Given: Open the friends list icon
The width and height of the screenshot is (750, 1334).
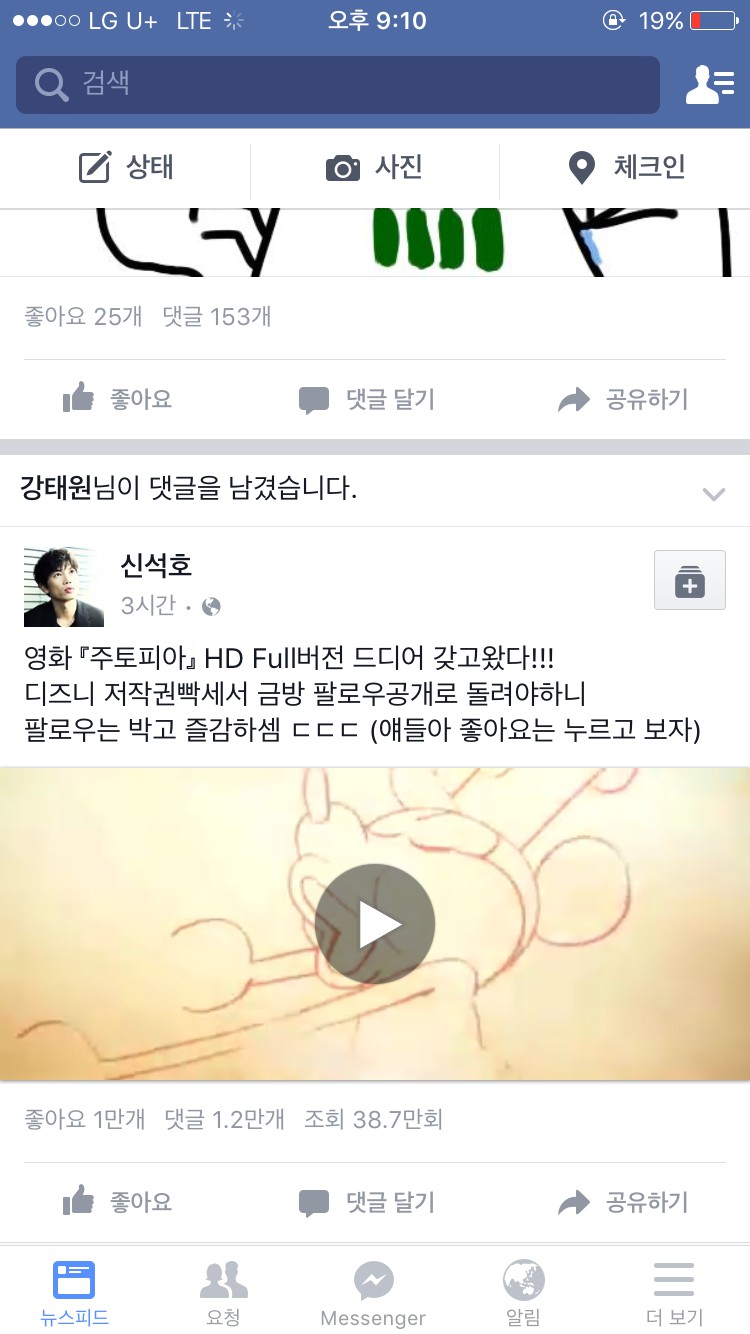Looking at the screenshot, I should point(709,85).
